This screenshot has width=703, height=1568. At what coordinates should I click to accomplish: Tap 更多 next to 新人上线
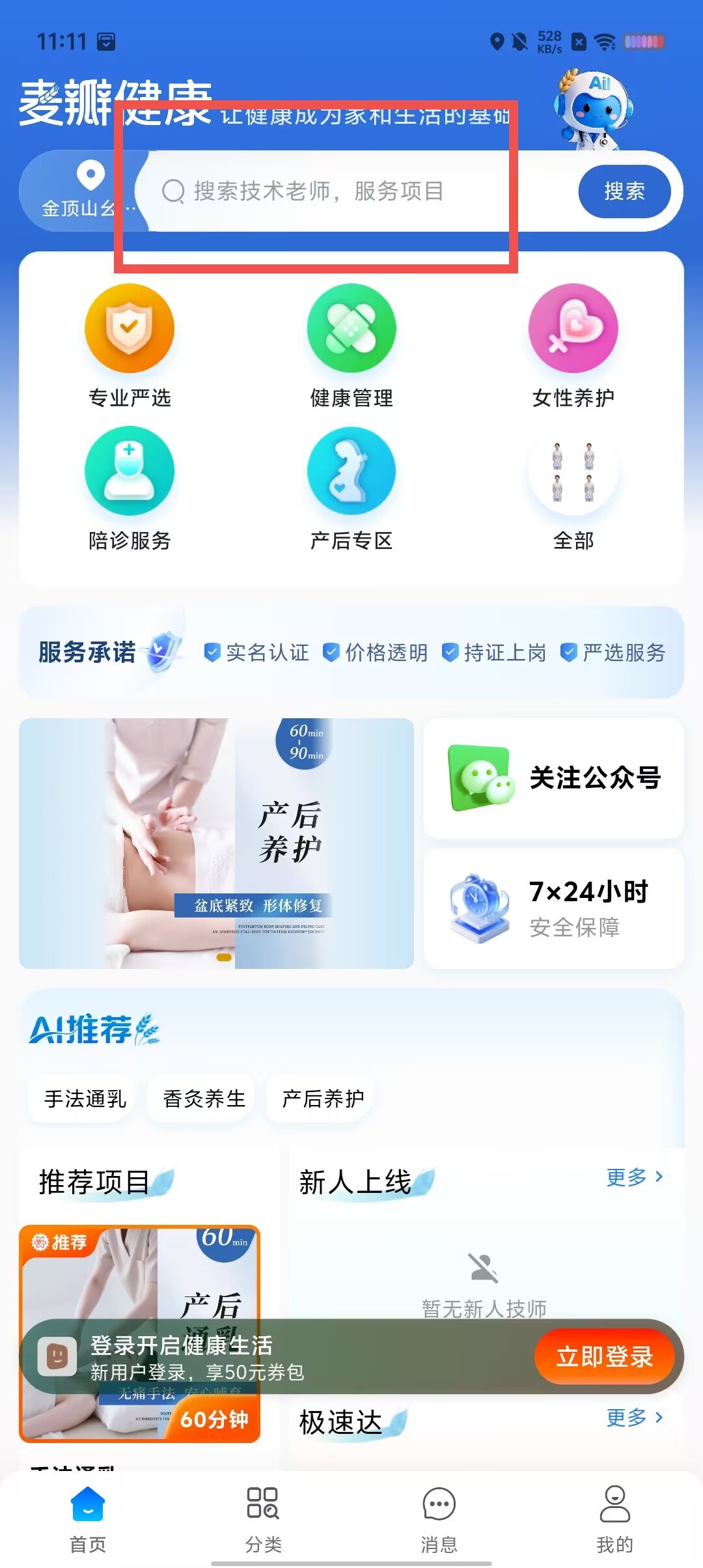tap(635, 1177)
